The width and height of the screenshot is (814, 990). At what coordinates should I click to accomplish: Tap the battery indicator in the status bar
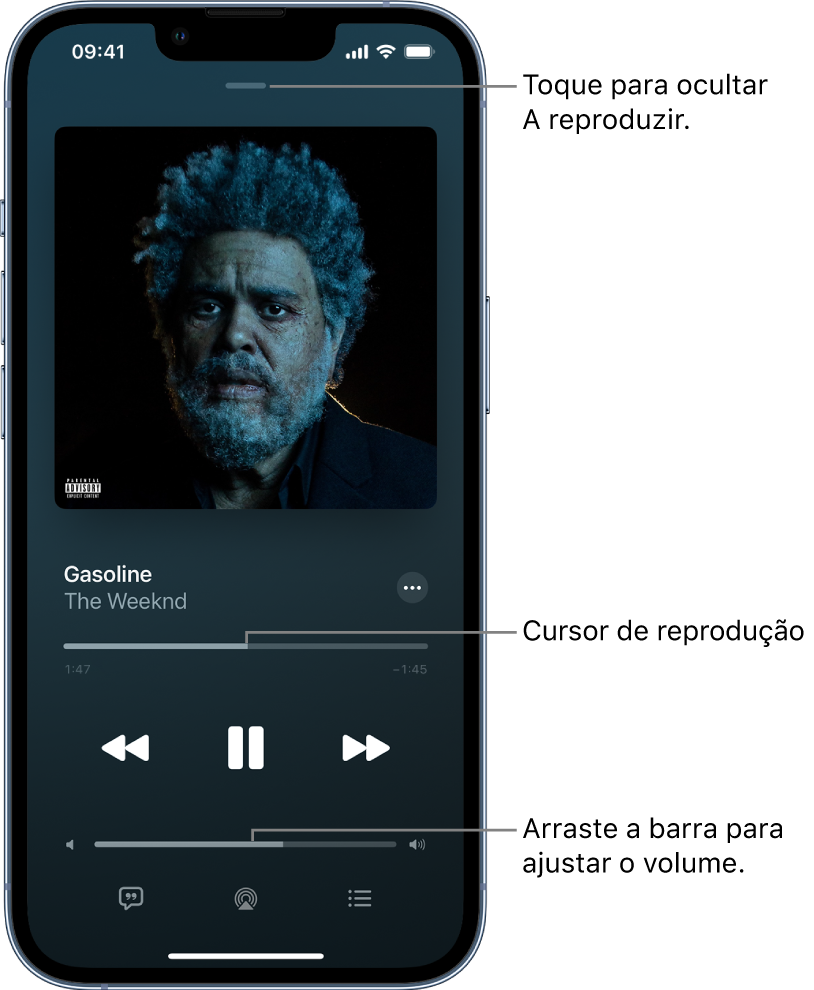point(426,50)
